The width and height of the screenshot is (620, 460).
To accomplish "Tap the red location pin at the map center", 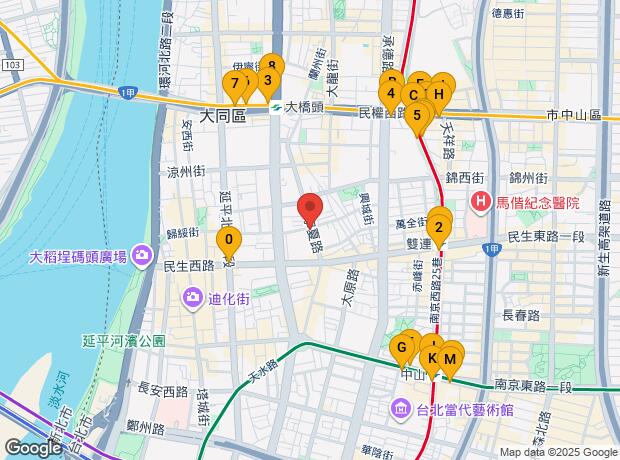I will [310, 206].
